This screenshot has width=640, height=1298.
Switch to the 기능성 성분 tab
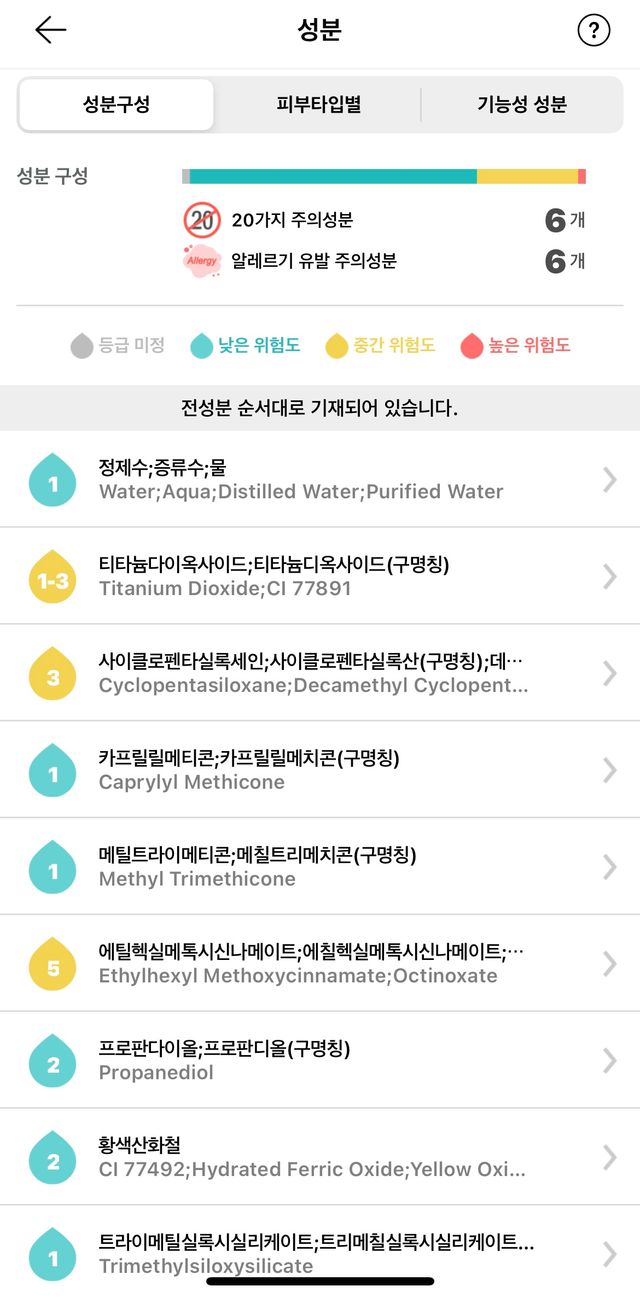click(x=521, y=104)
